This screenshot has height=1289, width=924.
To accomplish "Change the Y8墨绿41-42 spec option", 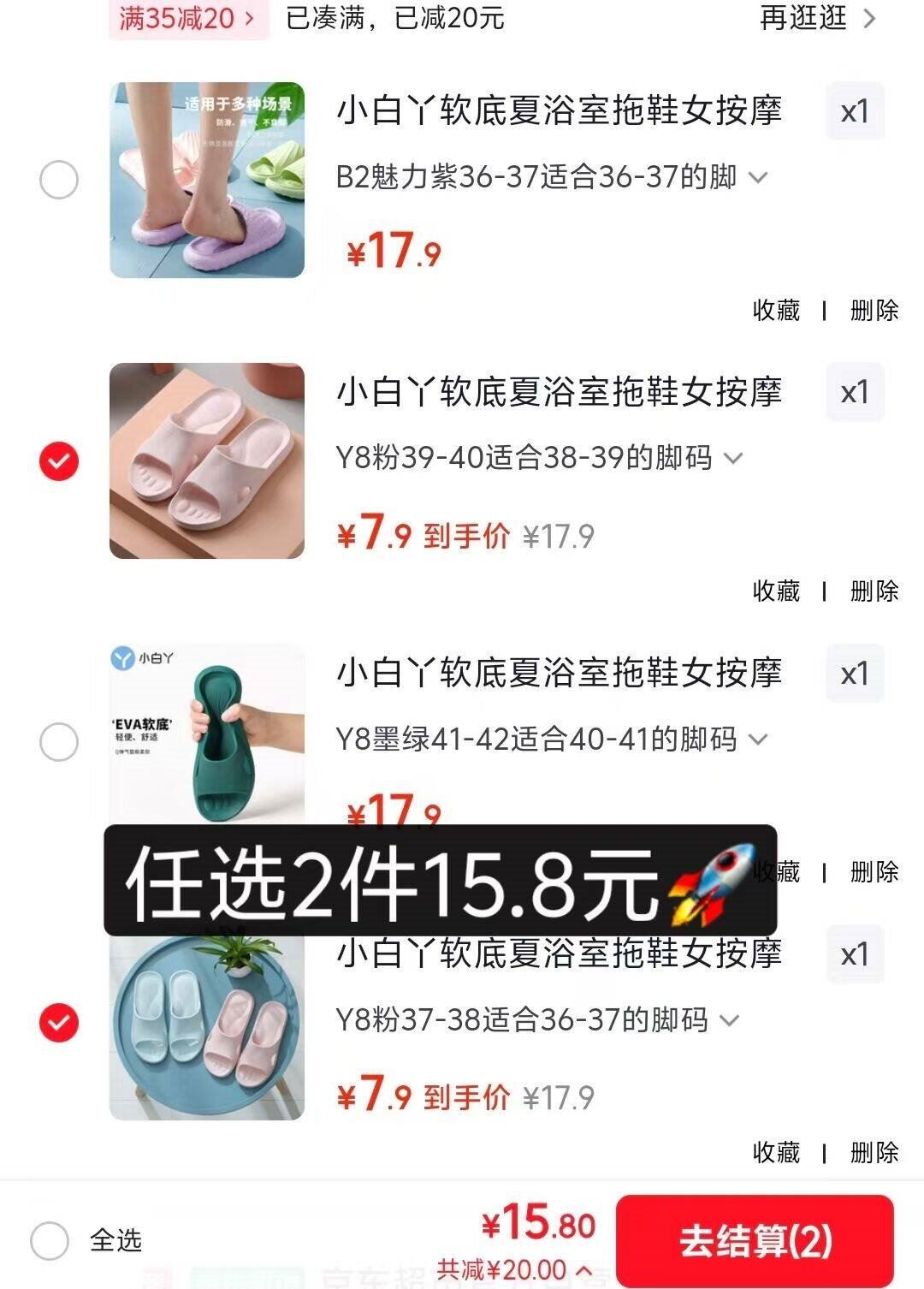I will coord(552,740).
